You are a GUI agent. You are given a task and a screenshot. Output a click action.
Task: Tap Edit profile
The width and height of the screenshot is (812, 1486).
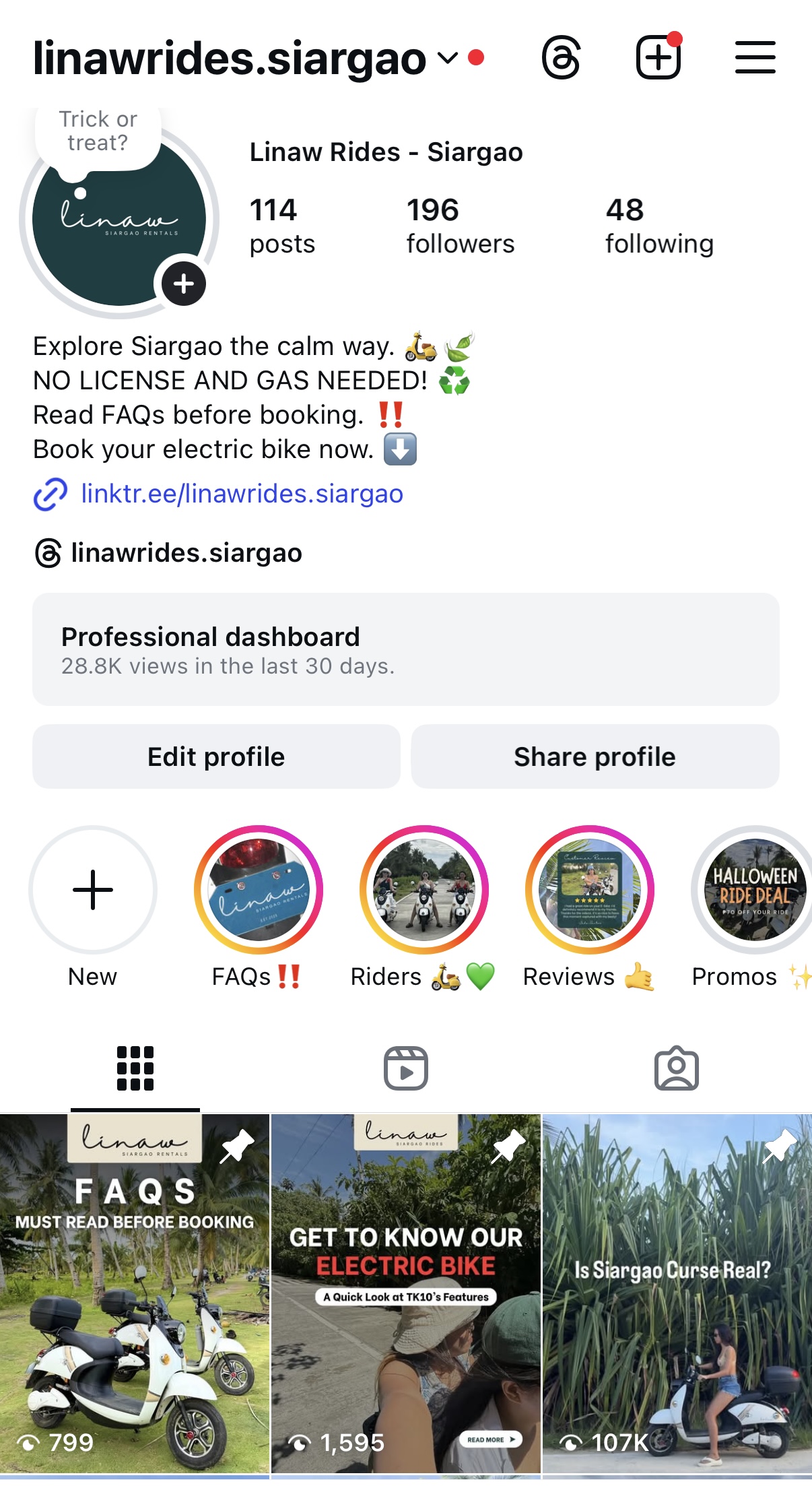pyautogui.click(x=216, y=756)
